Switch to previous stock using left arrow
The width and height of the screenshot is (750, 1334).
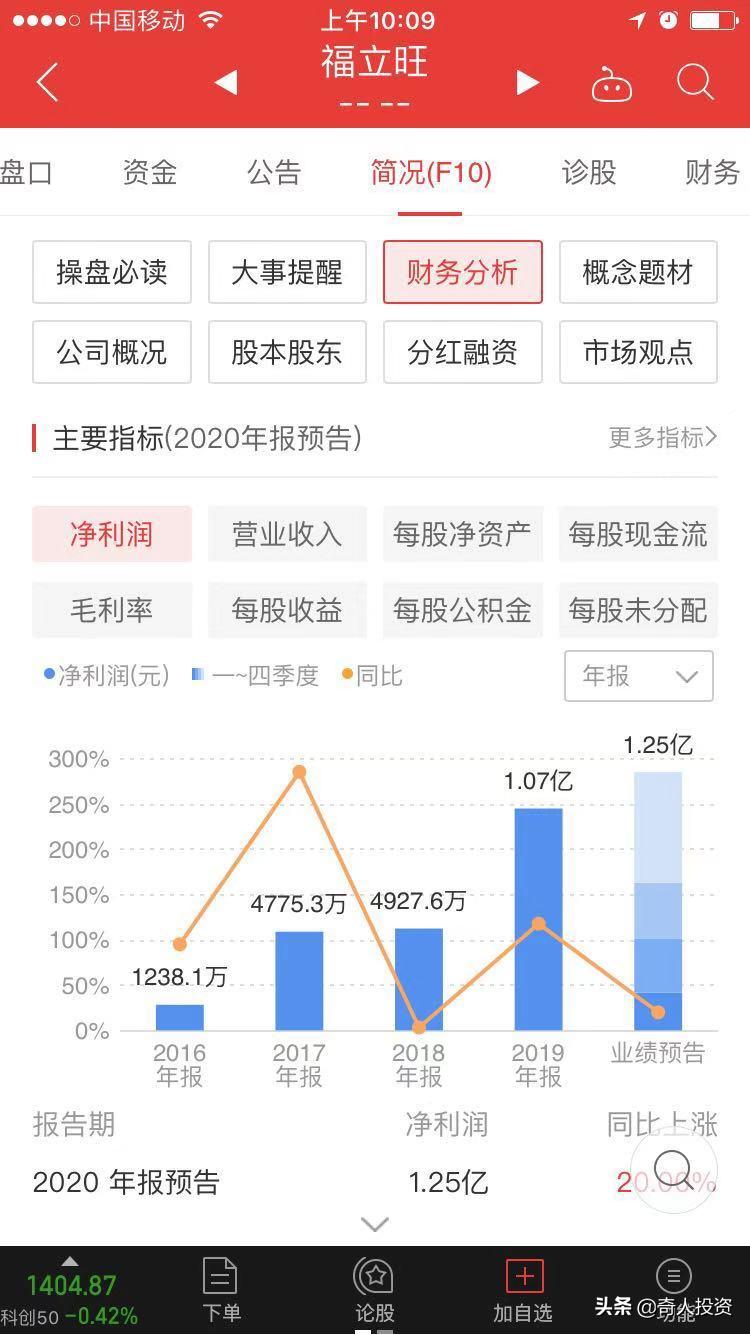[x=225, y=82]
